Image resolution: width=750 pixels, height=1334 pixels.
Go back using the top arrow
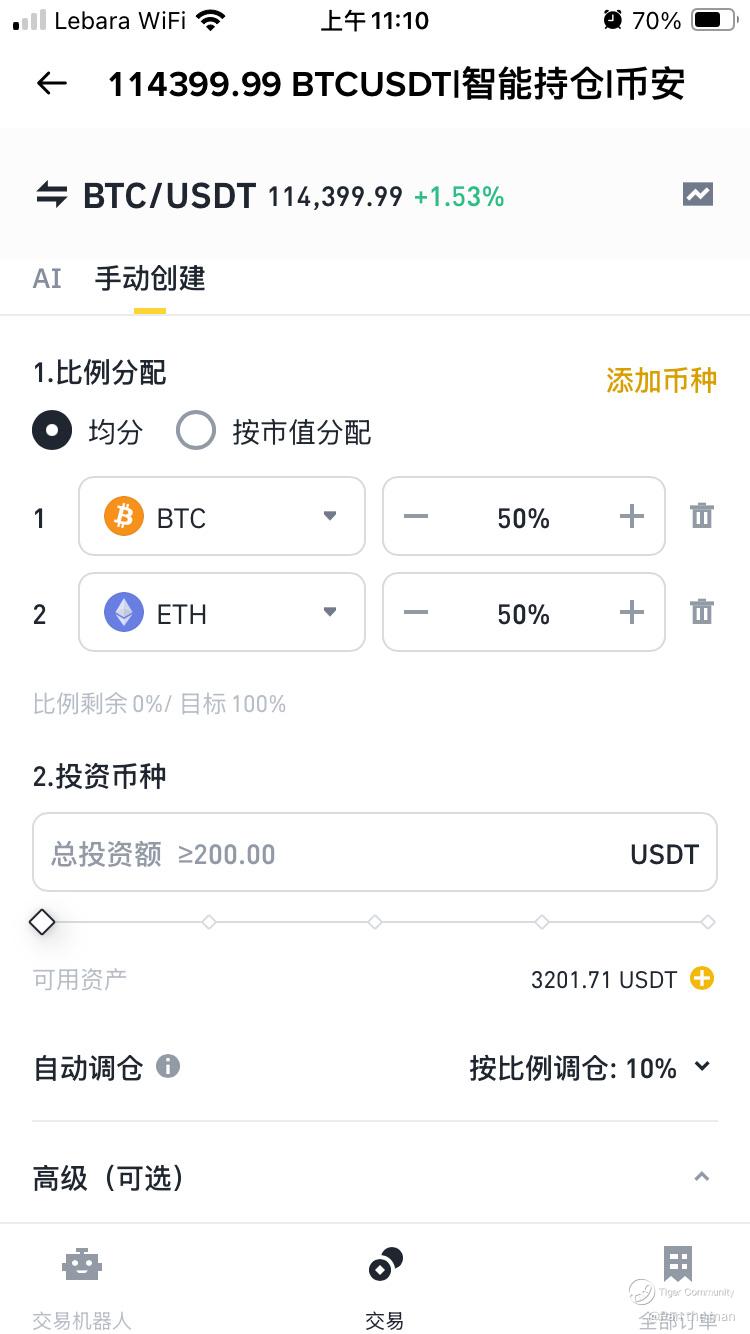pos(51,84)
